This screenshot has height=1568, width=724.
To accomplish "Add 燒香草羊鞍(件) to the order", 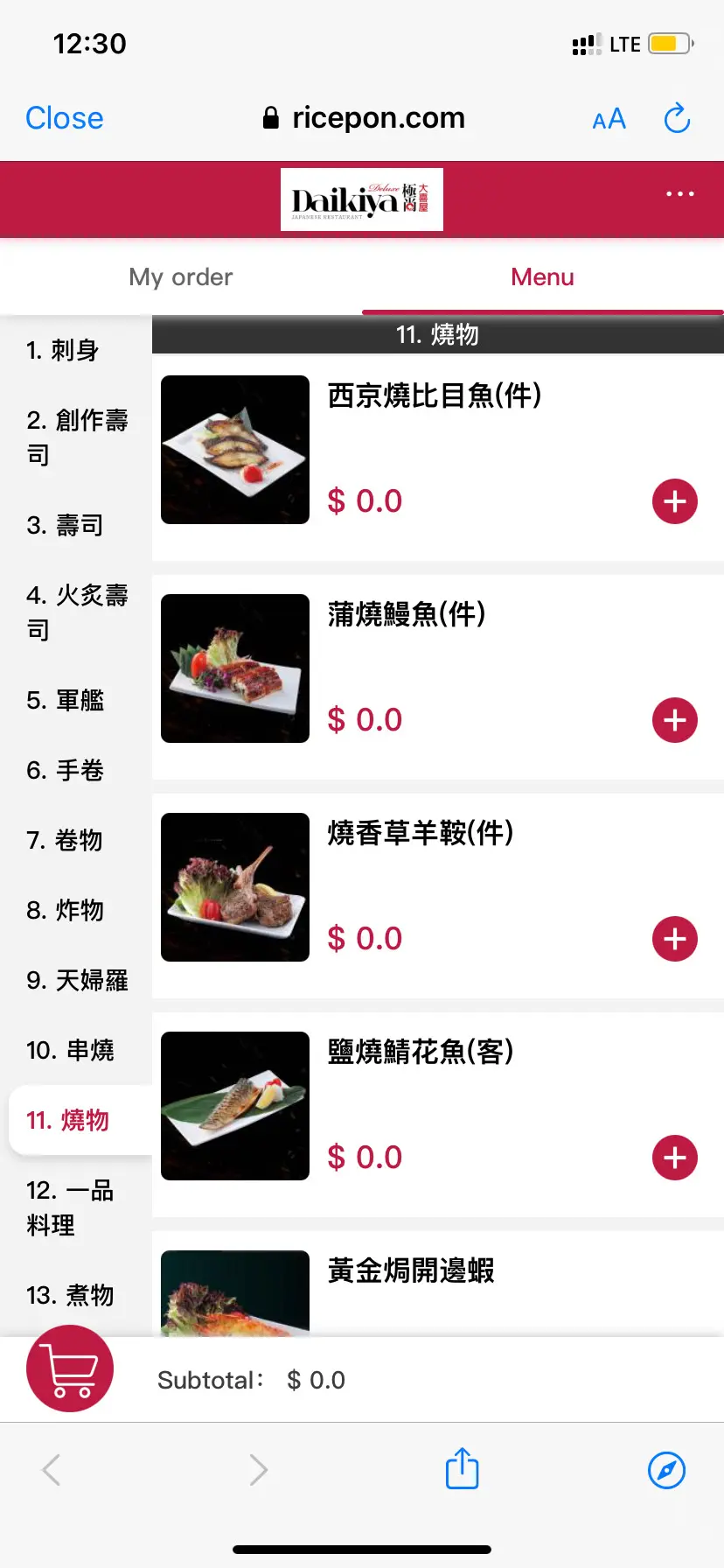I will (674, 939).
